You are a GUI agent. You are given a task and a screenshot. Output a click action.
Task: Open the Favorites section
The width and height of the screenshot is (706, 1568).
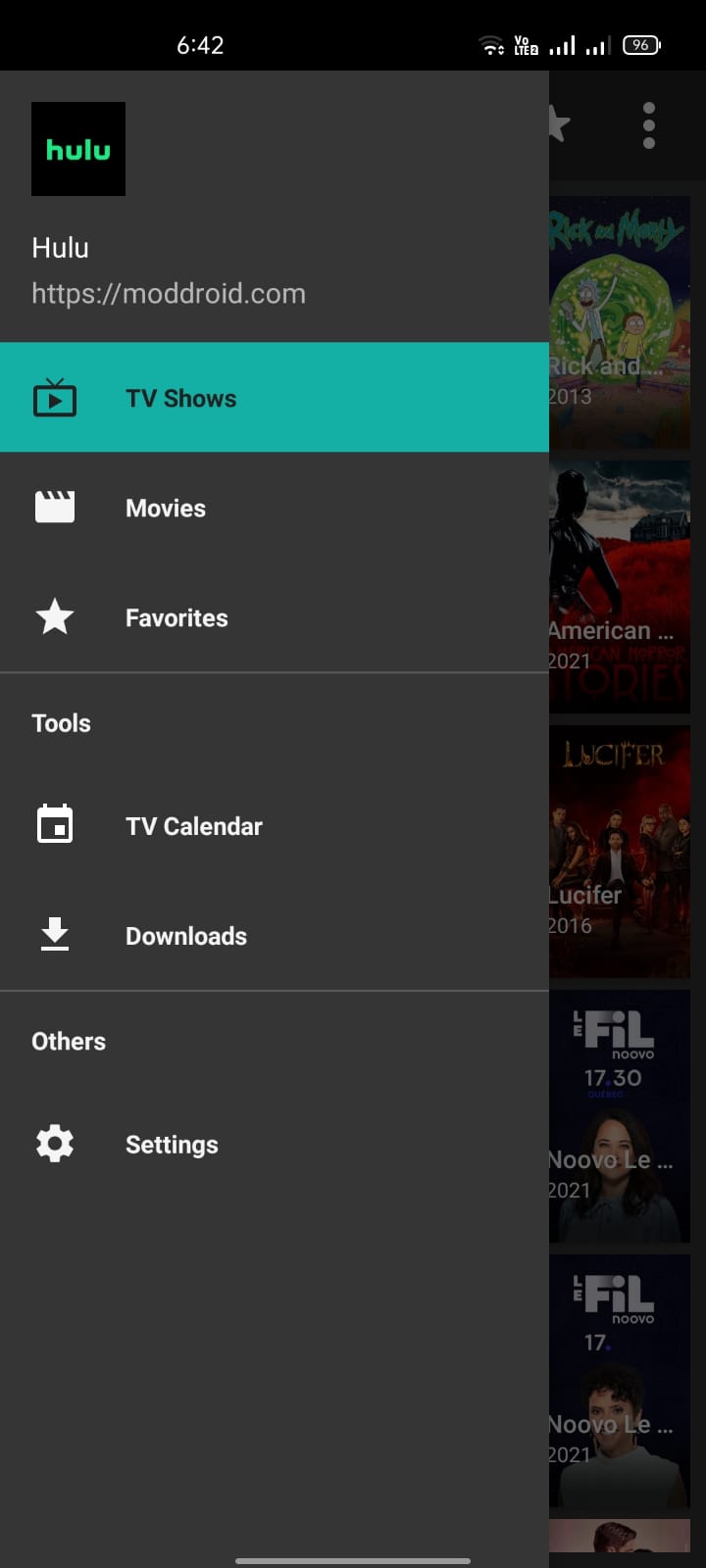point(176,617)
